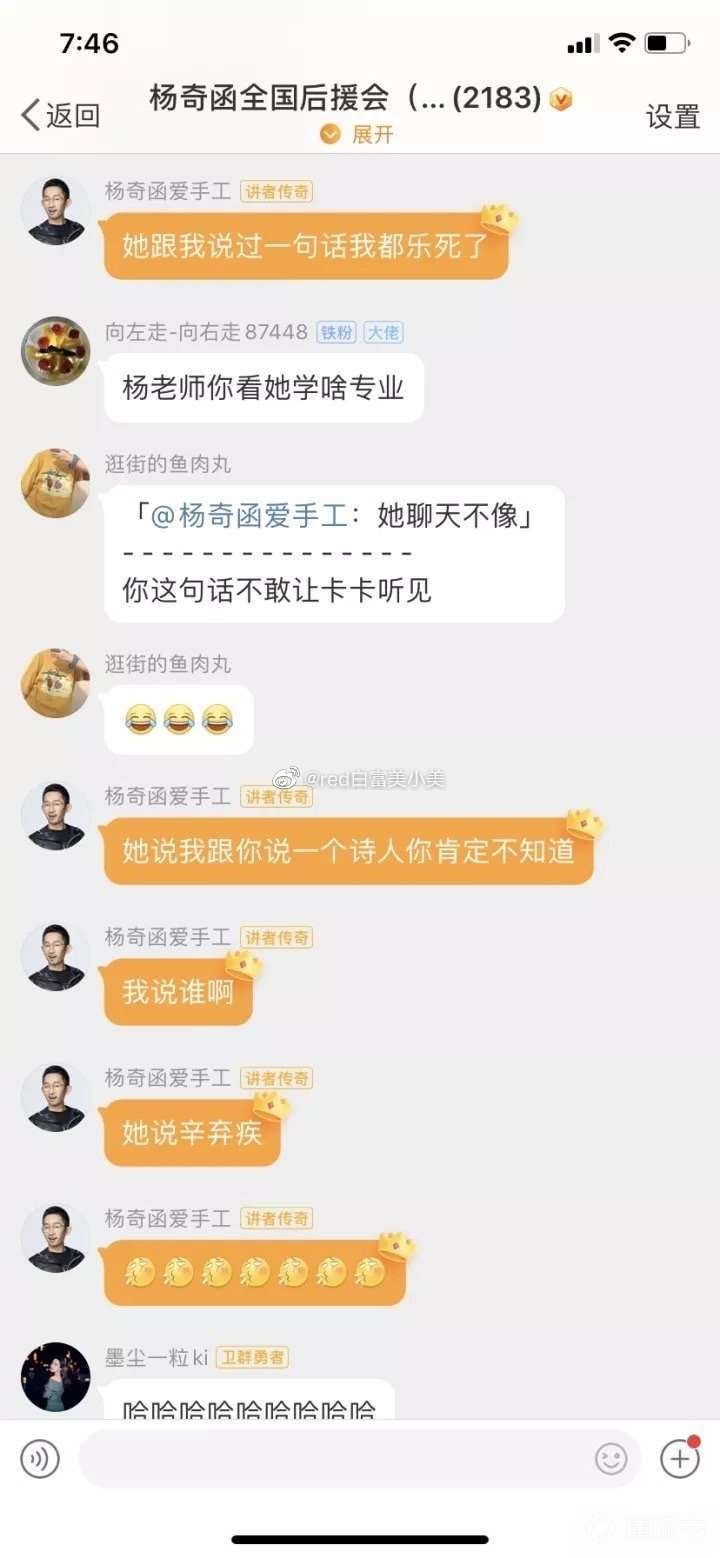This screenshot has width=720, height=1558.
Task: Open the plus attachment menu
Action: pyautogui.click(x=680, y=1459)
